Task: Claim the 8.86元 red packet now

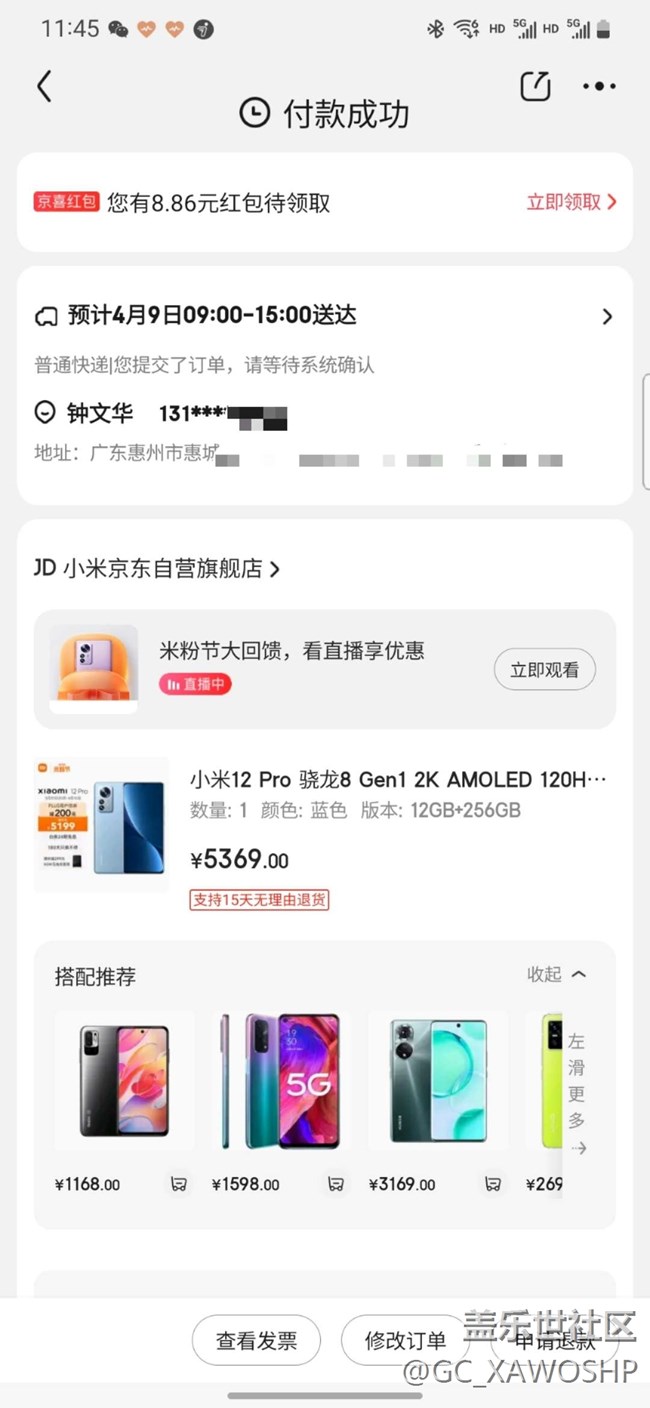Action: coord(571,202)
